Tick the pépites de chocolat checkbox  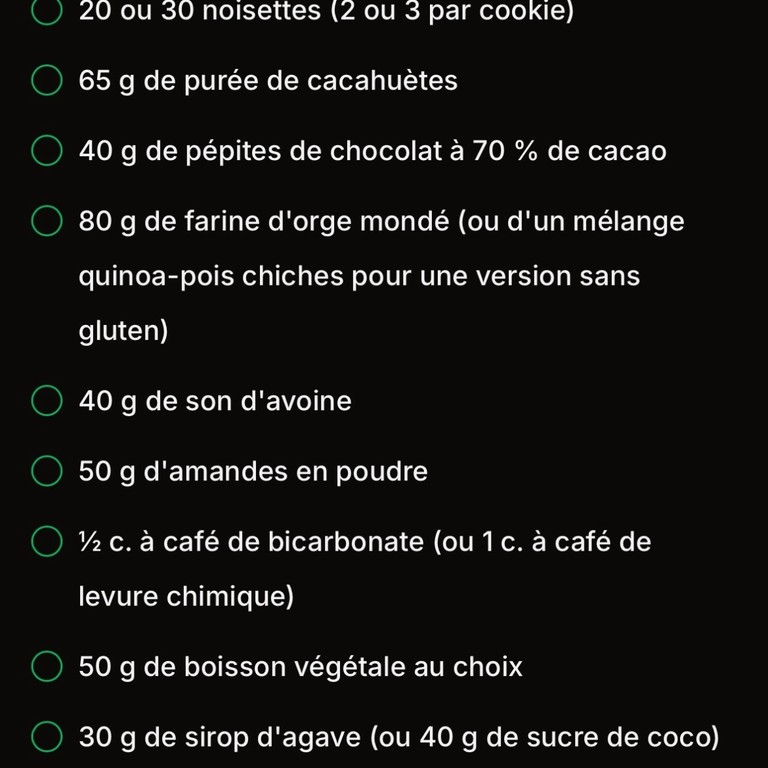coord(47,151)
